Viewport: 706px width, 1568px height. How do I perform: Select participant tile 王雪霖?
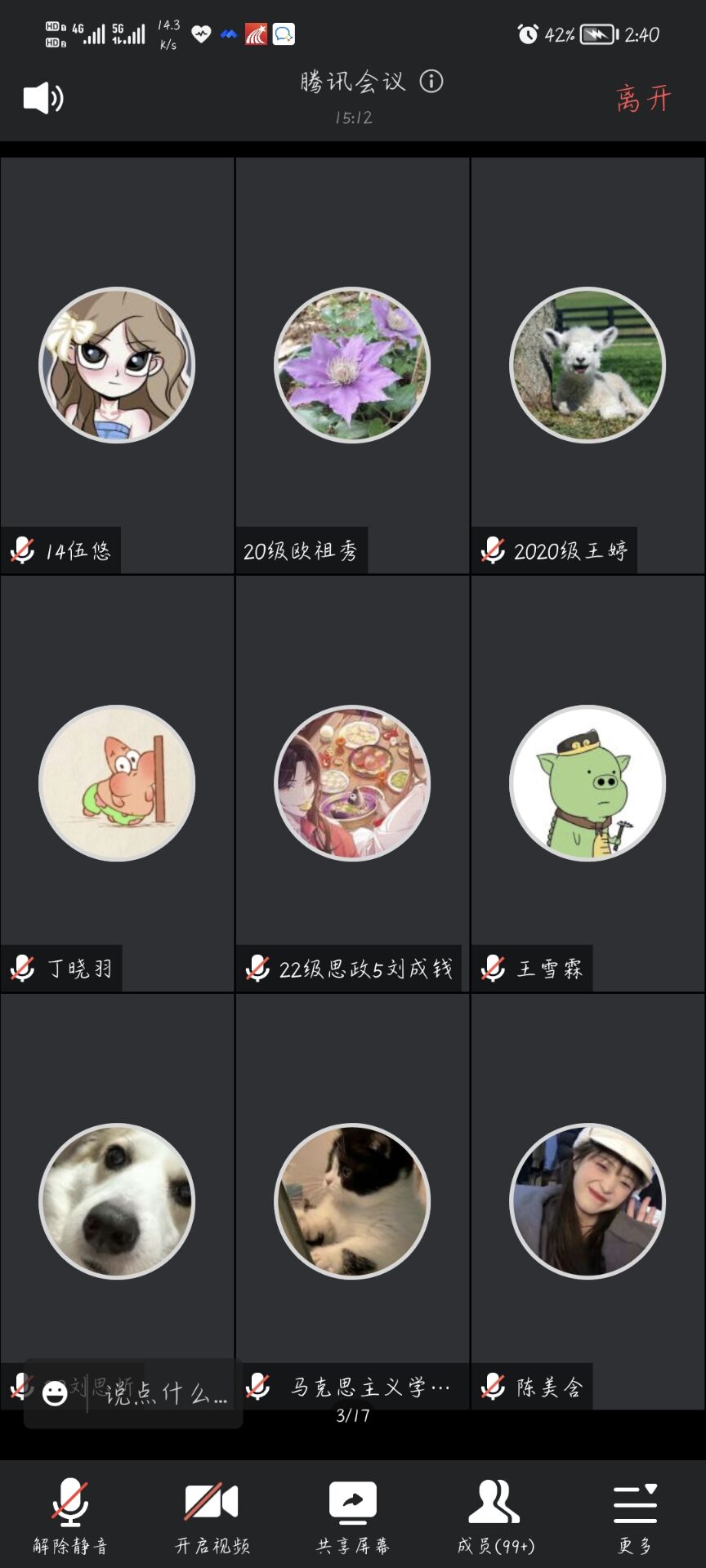[588, 784]
